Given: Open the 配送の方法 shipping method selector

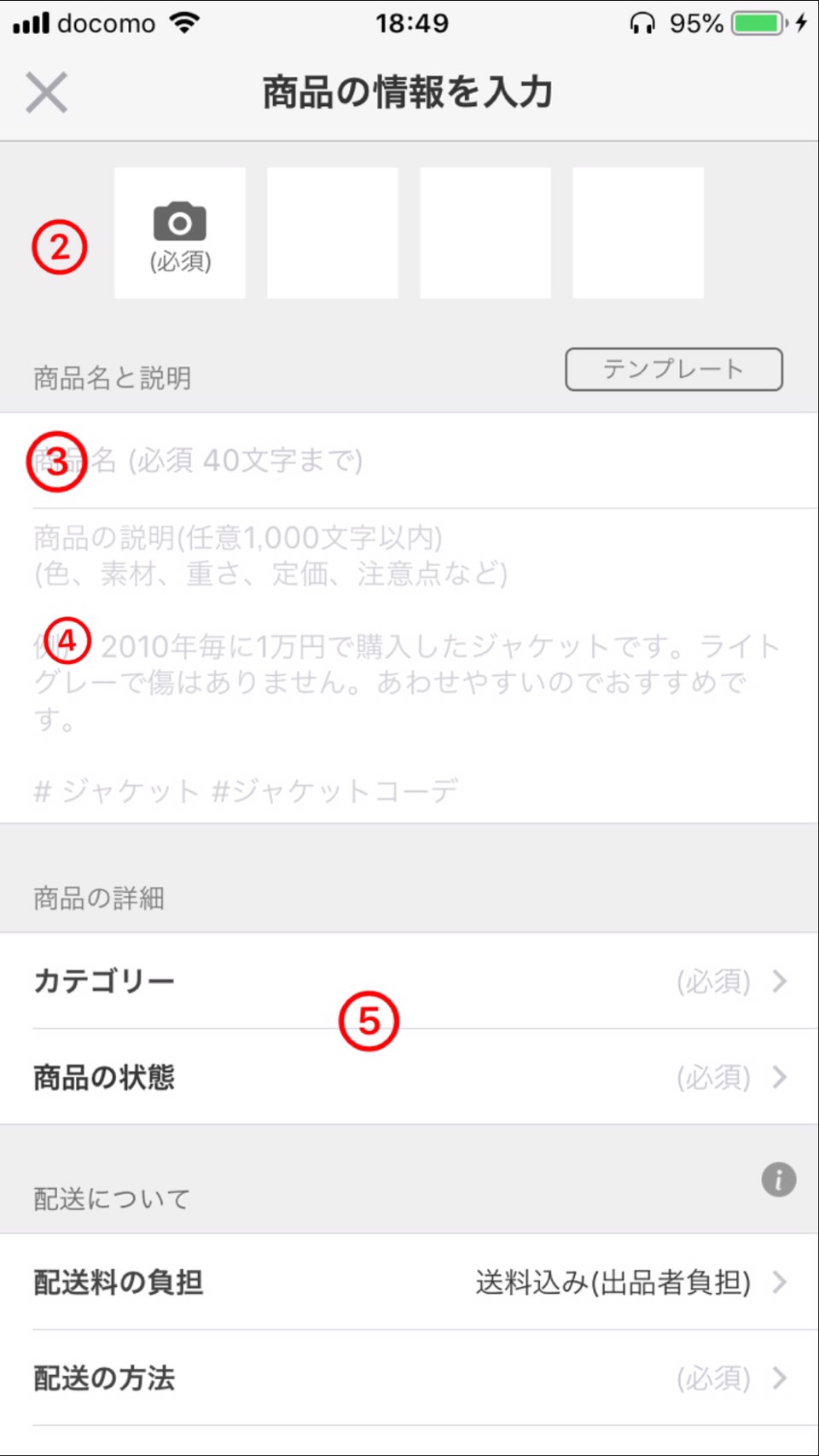Looking at the screenshot, I should tap(409, 1377).
